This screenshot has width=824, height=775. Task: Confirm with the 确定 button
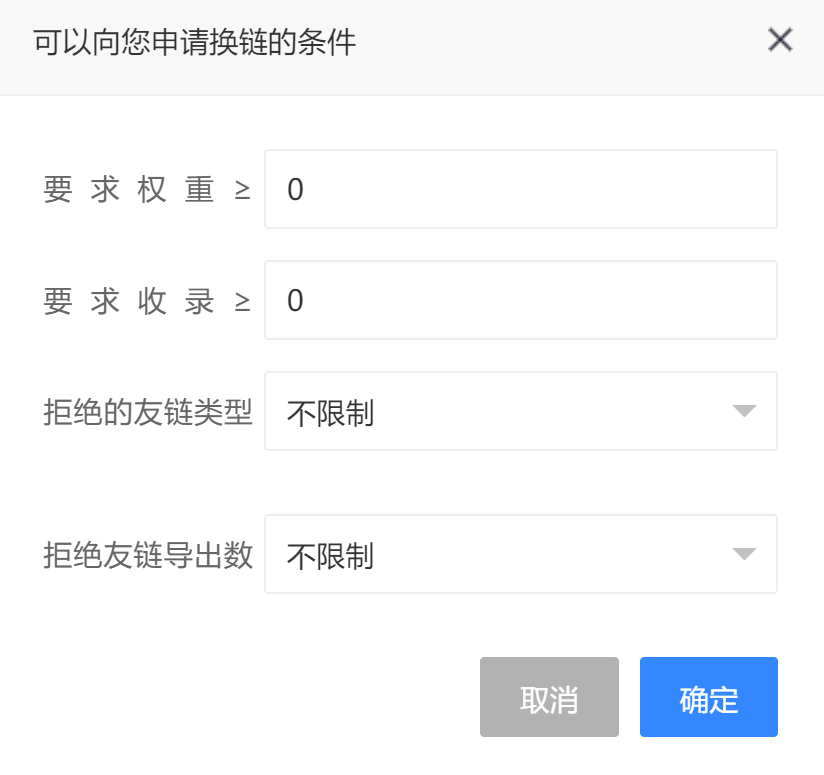click(708, 698)
